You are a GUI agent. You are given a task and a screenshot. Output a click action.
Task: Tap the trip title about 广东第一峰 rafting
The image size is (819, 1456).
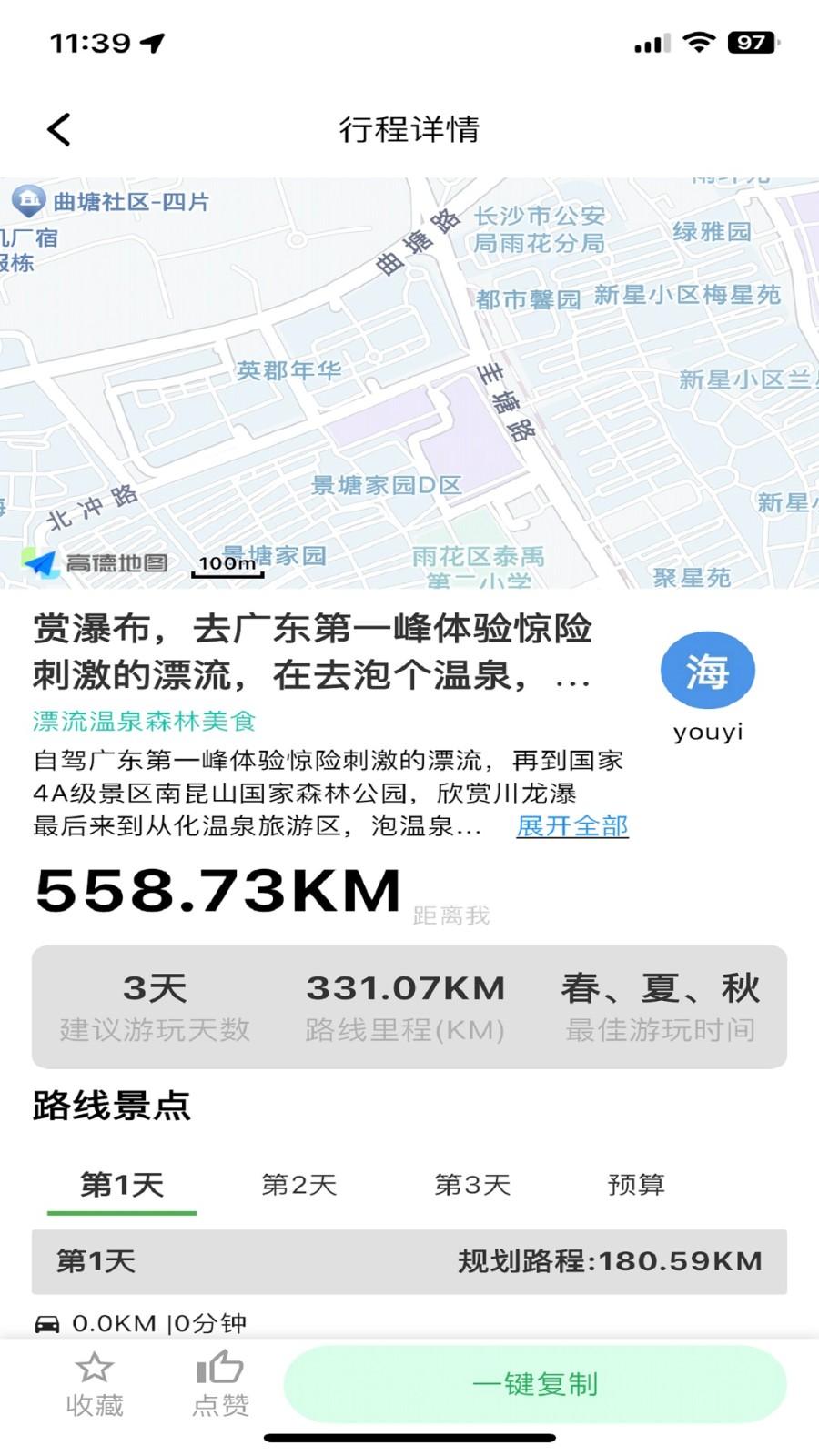pos(314,653)
